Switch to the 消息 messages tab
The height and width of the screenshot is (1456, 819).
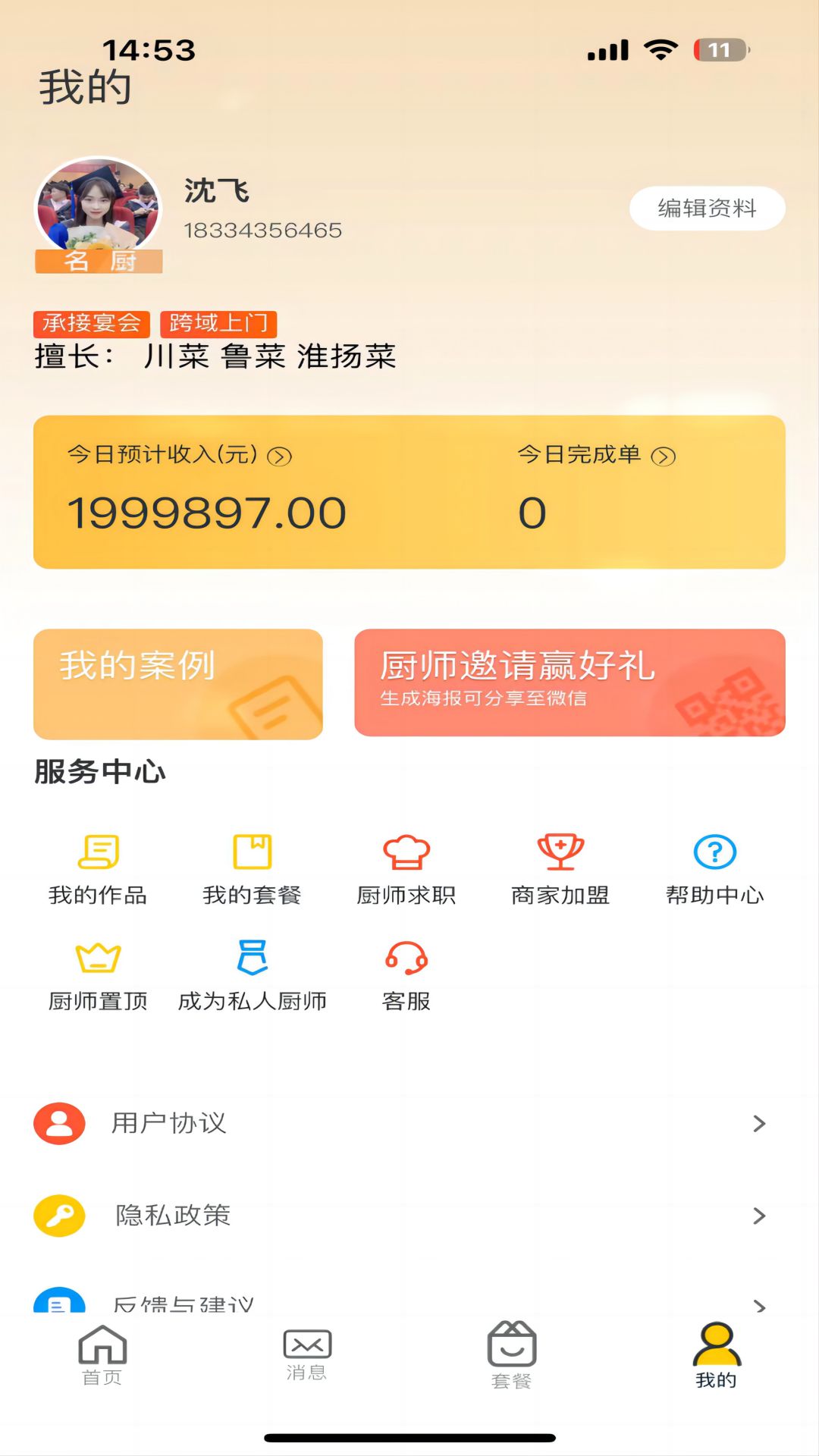(x=307, y=1355)
